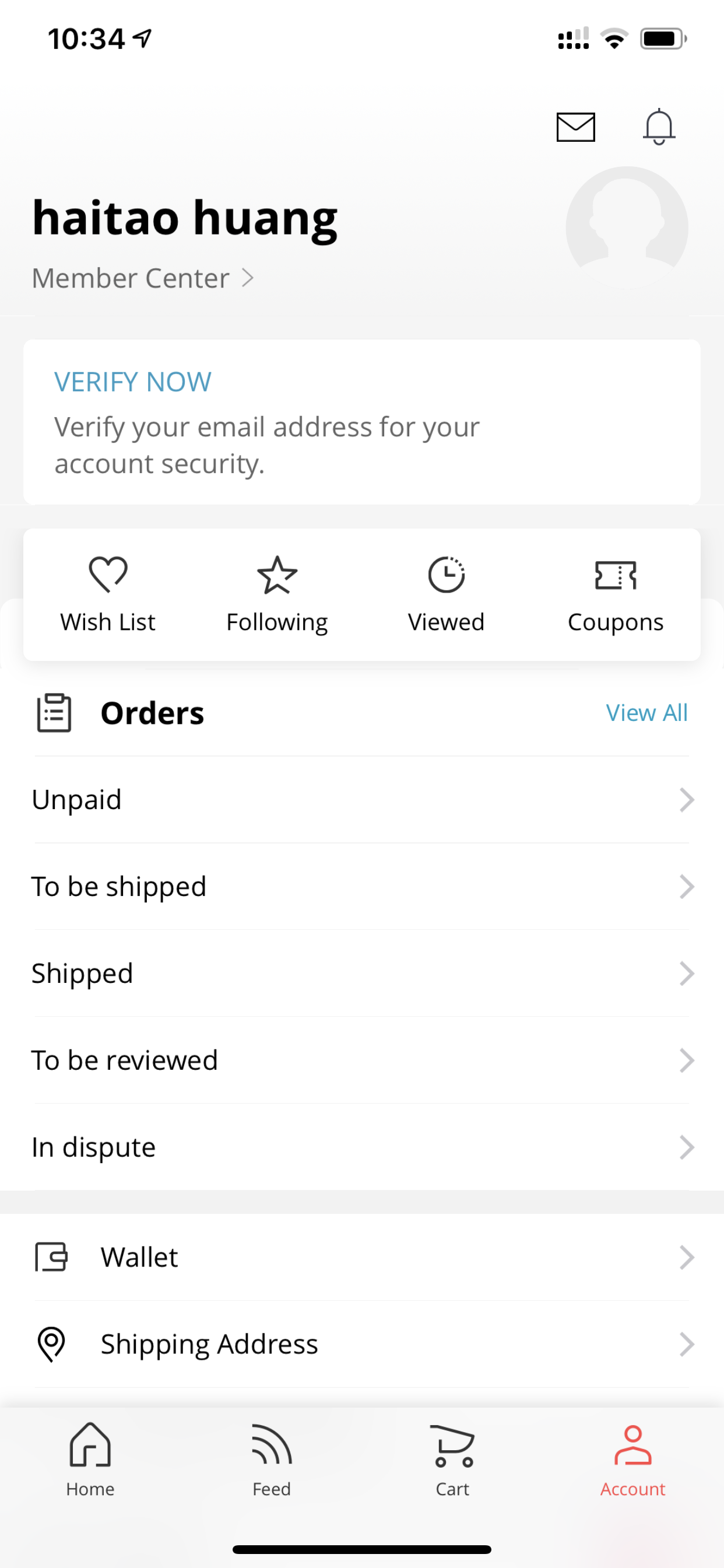
Task: View All orders
Action: tap(646, 713)
